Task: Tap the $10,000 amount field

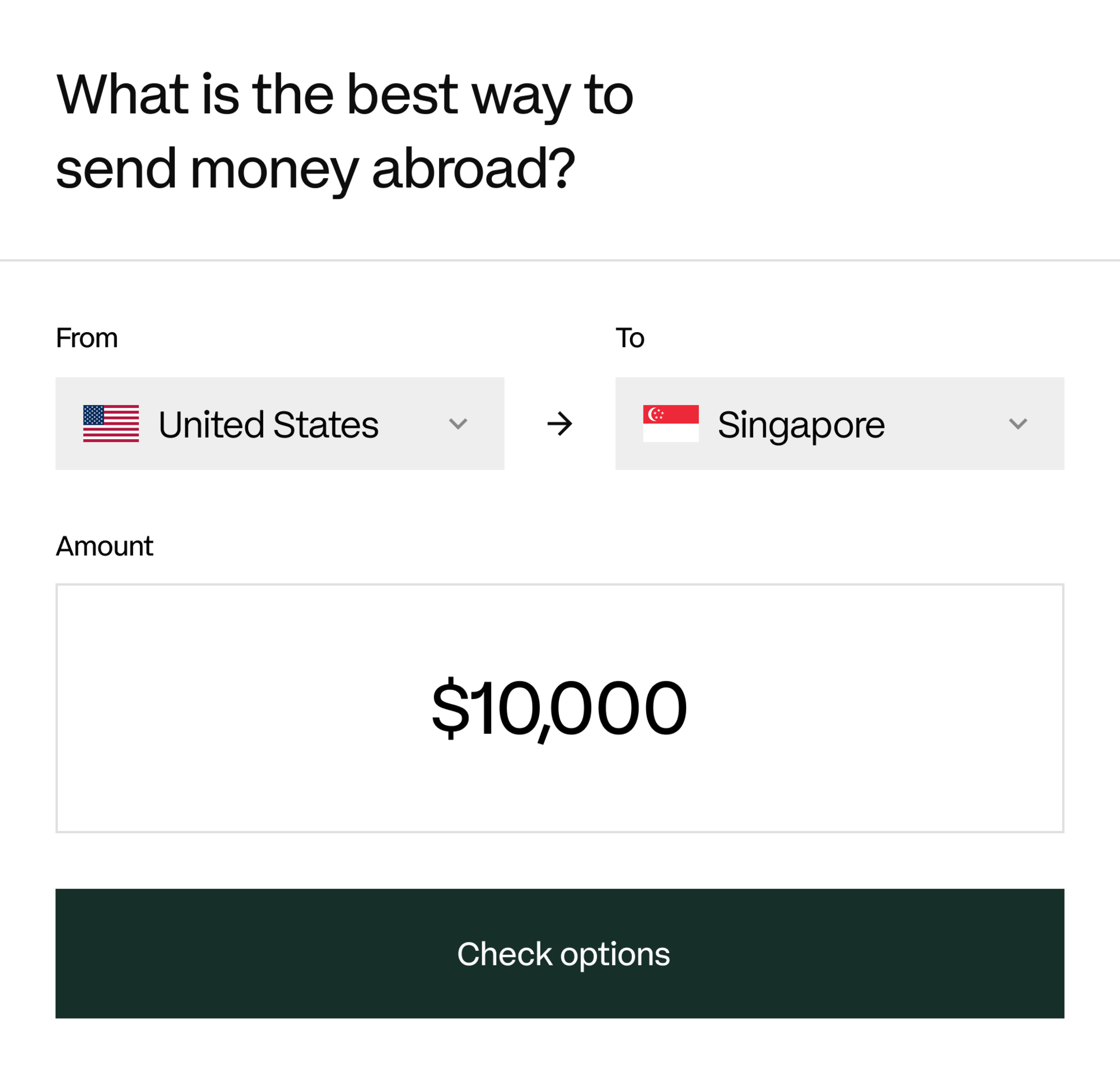Action: point(559,708)
